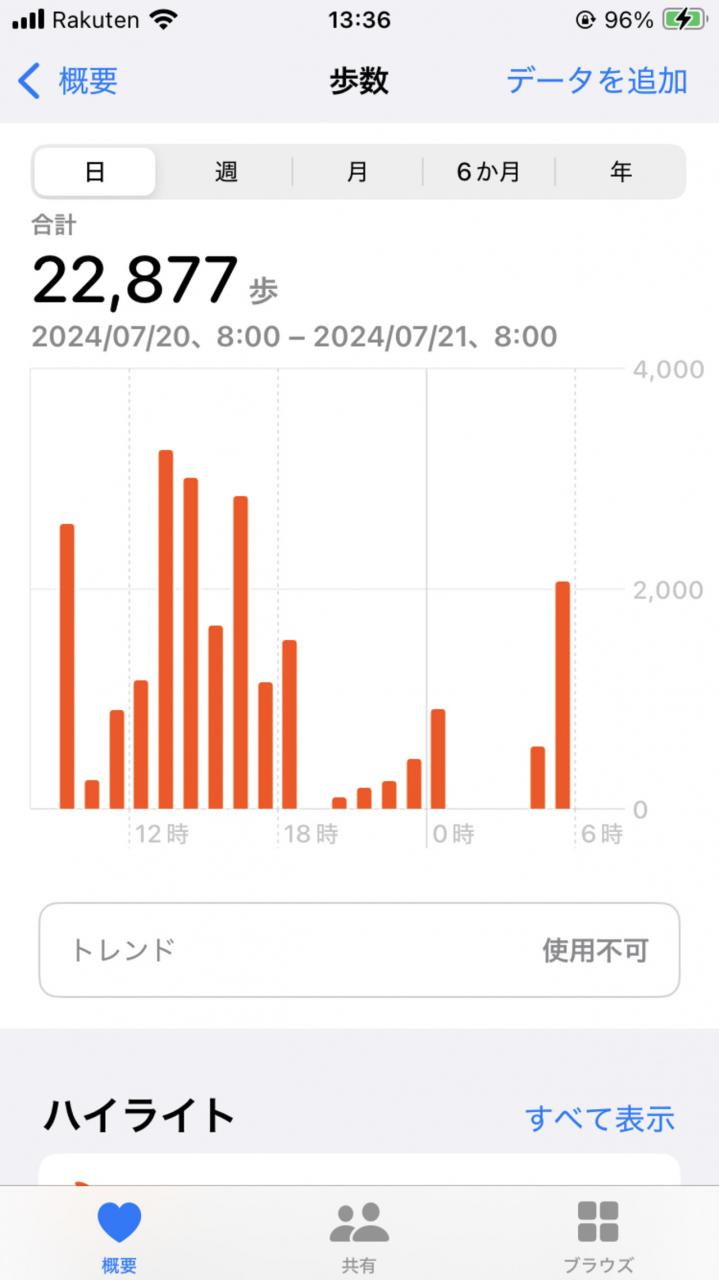Select the 日 view segment

(x=95, y=172)
